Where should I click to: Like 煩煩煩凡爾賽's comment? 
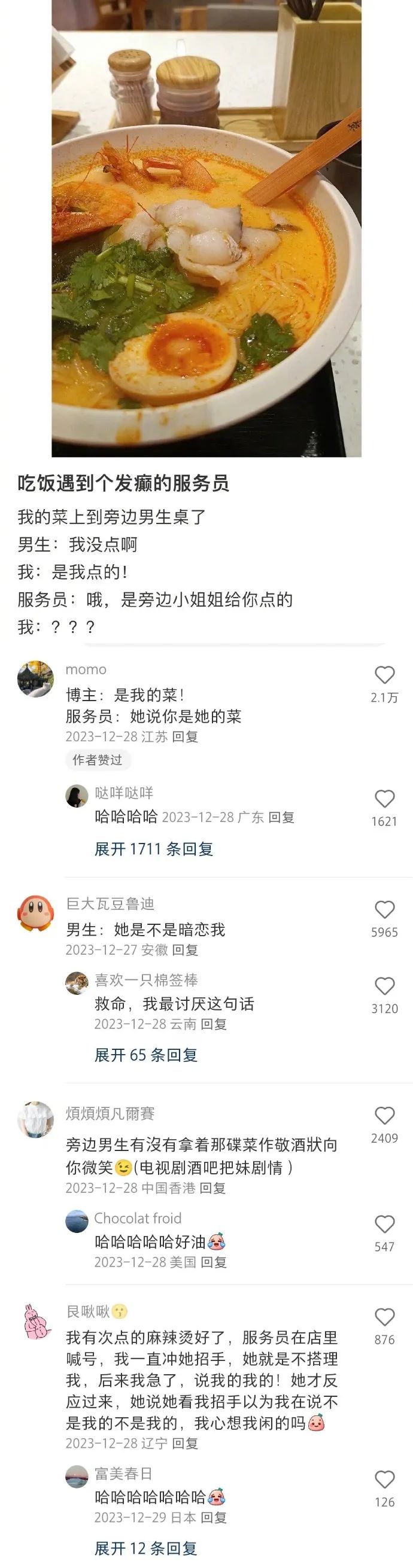click(384, 1116)
